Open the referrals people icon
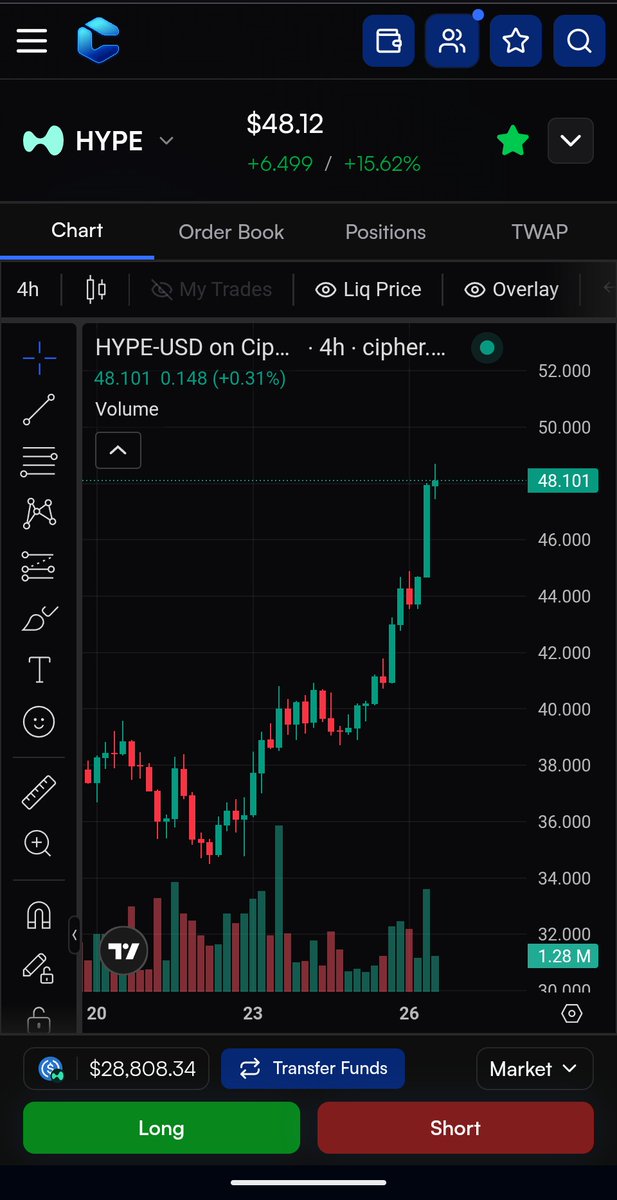The width and height of the screenshot is (617, 1200). pos(452,41)
